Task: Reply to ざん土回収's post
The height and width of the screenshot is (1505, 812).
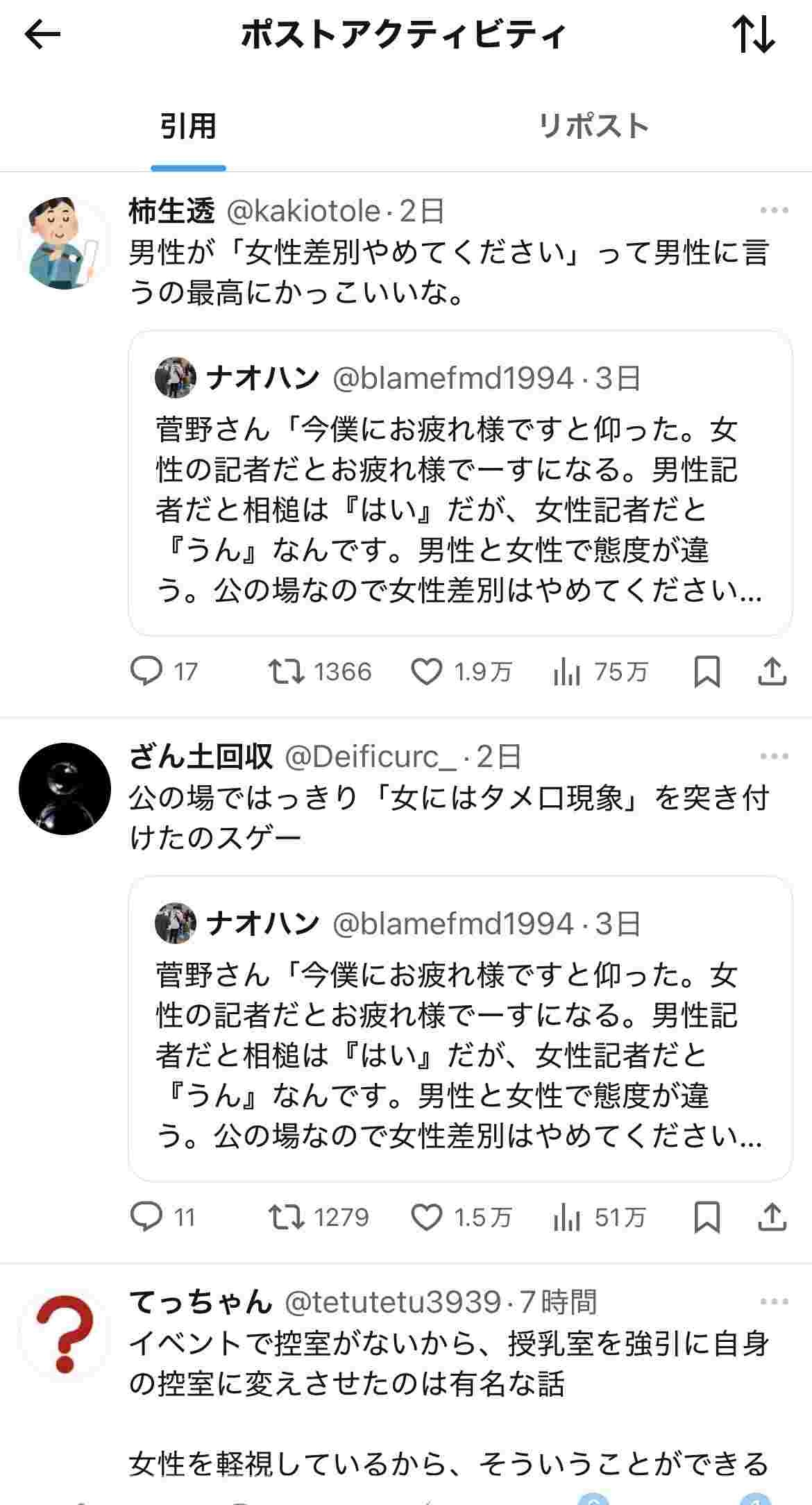Action: [x=146, y=1217]
